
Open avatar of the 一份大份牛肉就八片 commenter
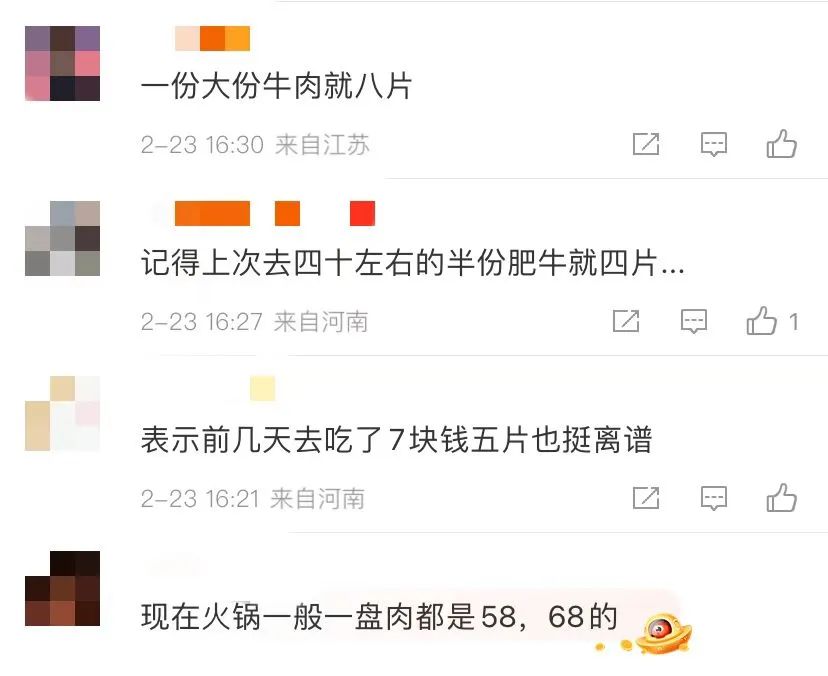pos(62,62)
